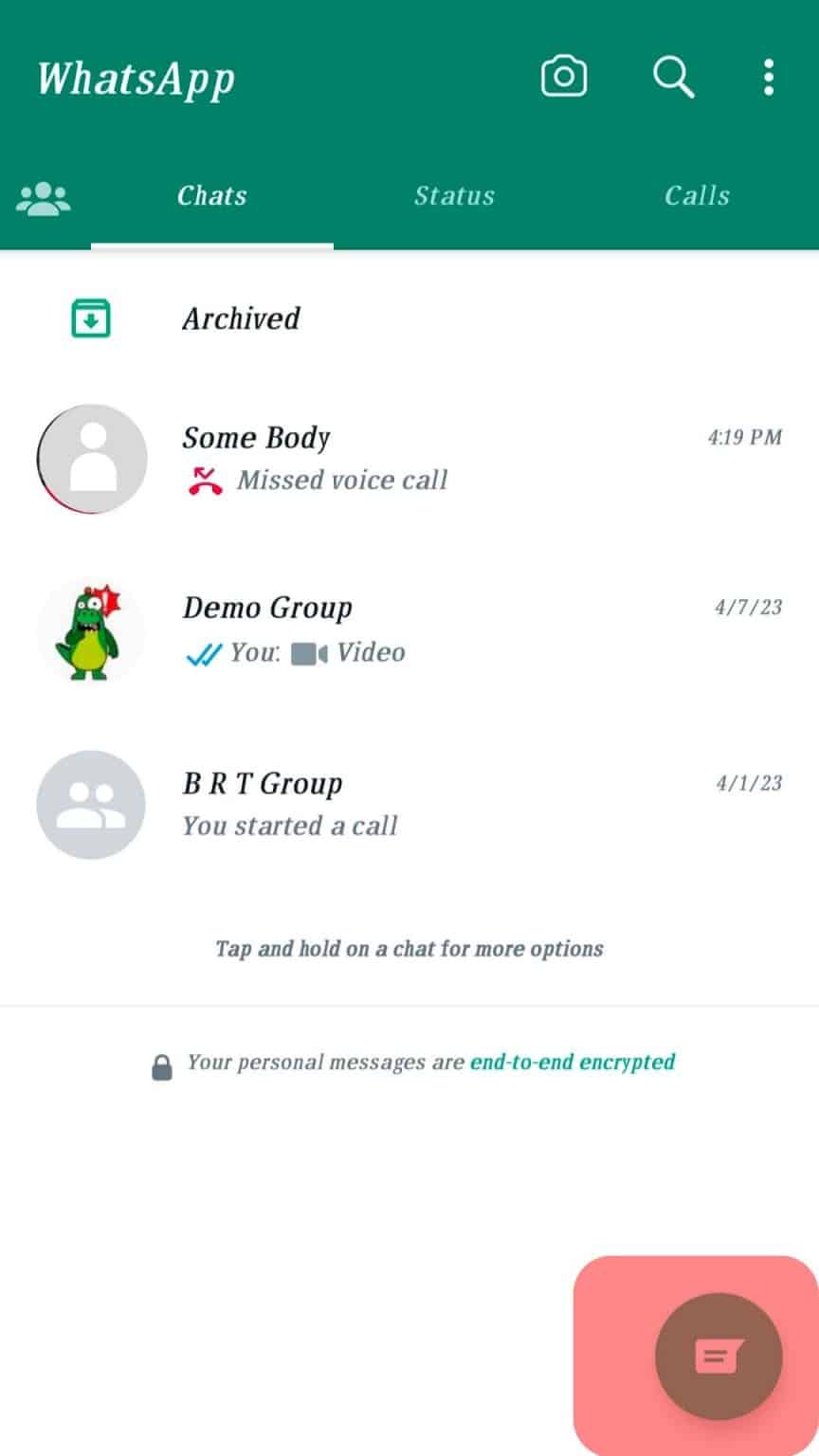Switch to the Status tab
Image resolution: width=819 pixels, height=1456 pixels.
[455, 195]
